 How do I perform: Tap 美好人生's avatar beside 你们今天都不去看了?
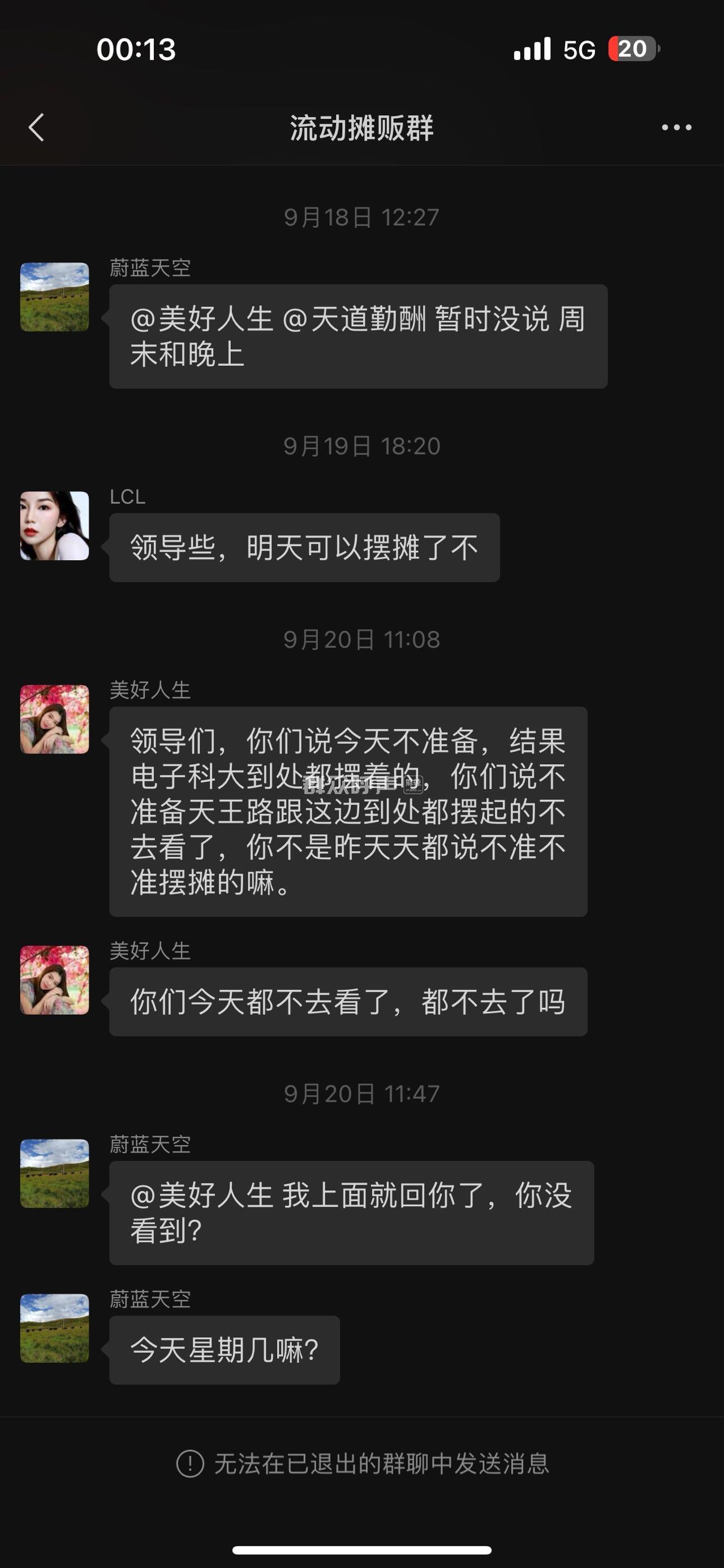pyautogui.click(x=55, y=980)
